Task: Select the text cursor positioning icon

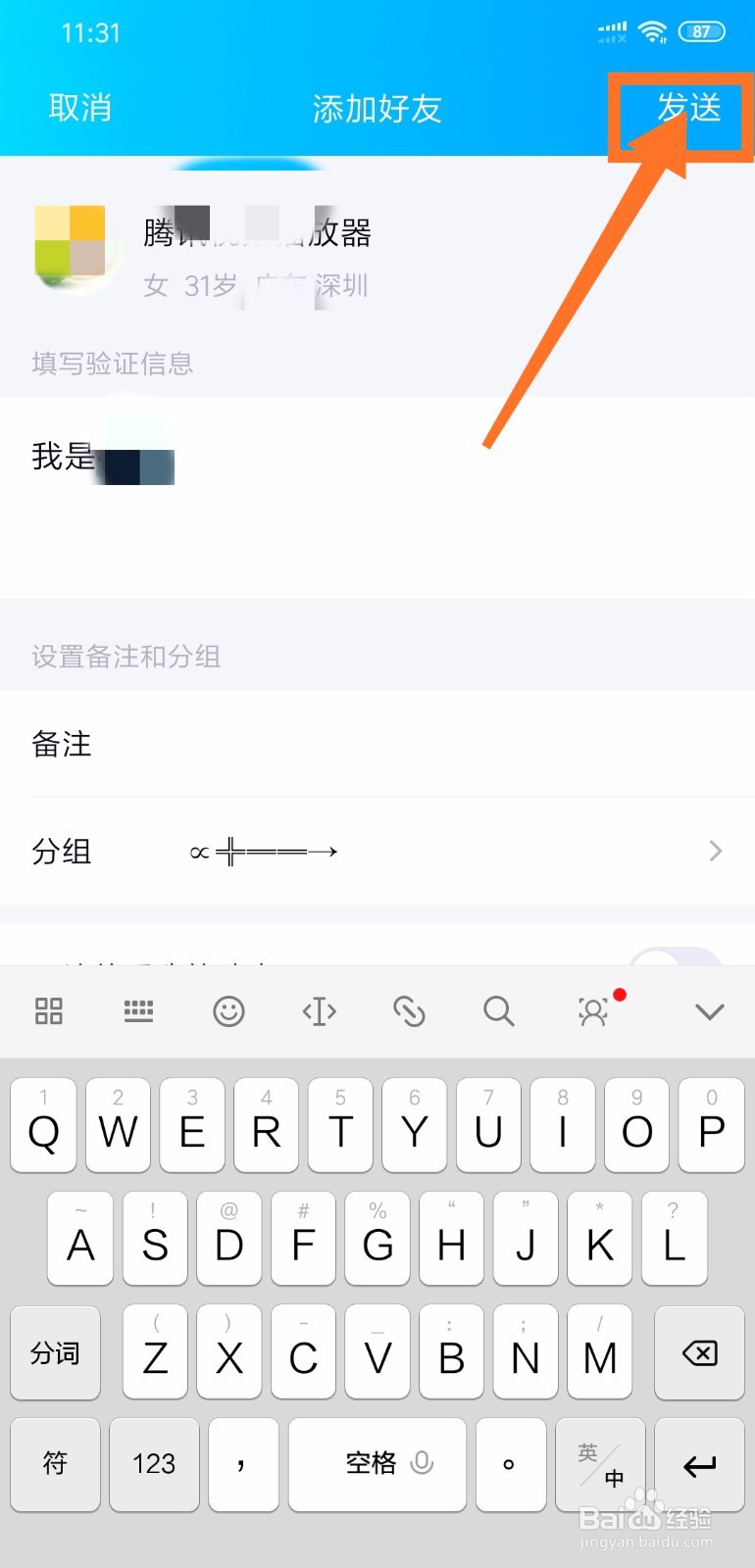Action: (319, 1011)
